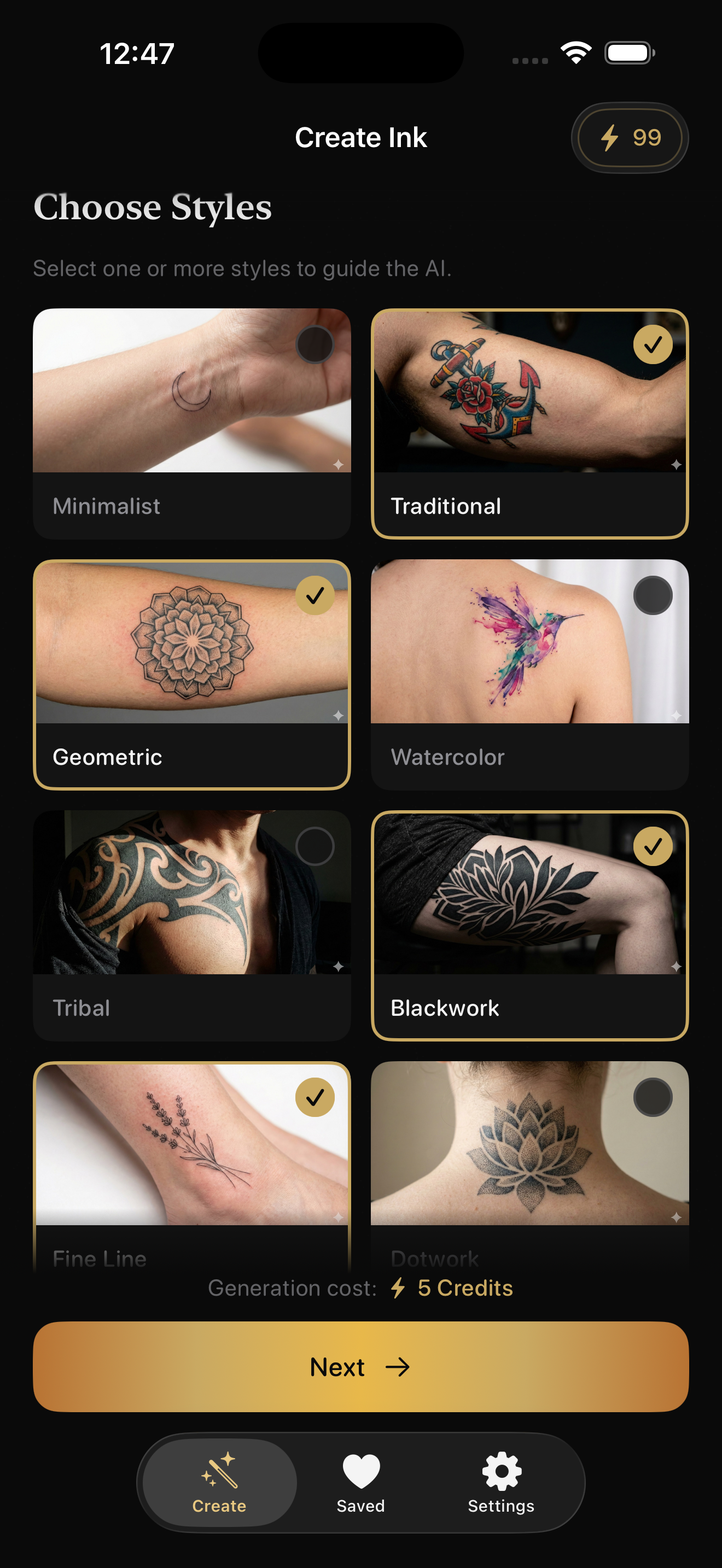Toggle the Tribal style selection
Viewport: 722px width, 1568px height.
pyautogui.click(x=316, y=847)
